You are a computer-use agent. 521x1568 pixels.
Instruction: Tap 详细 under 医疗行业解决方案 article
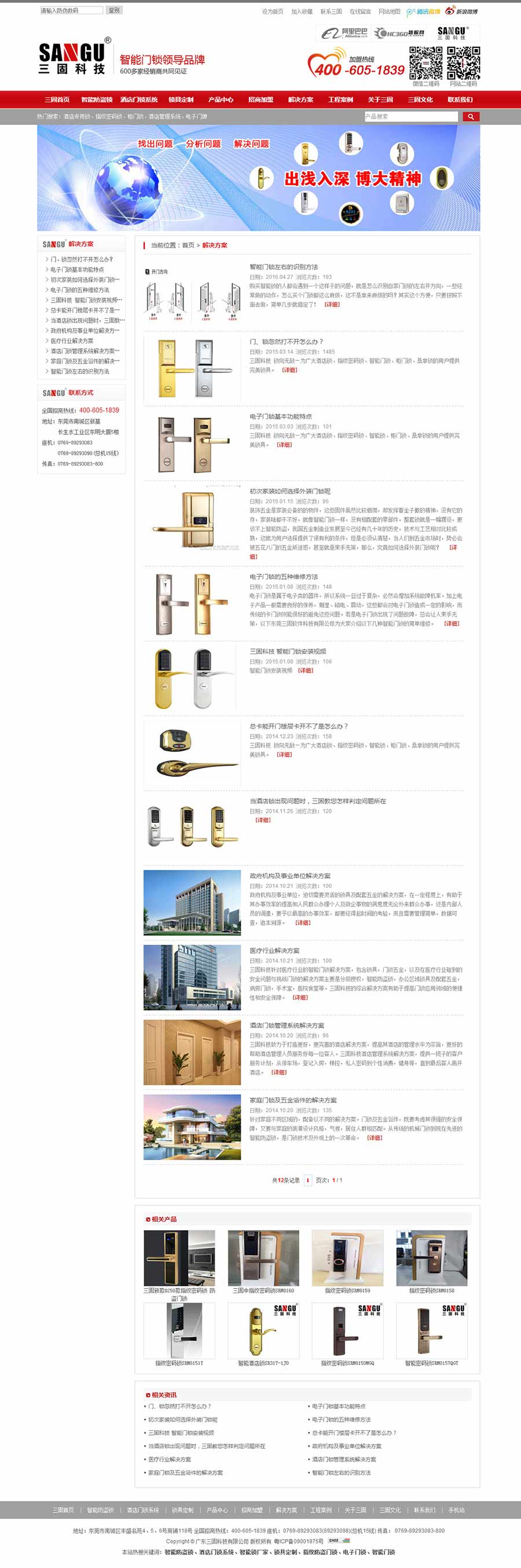click(300, 998)
